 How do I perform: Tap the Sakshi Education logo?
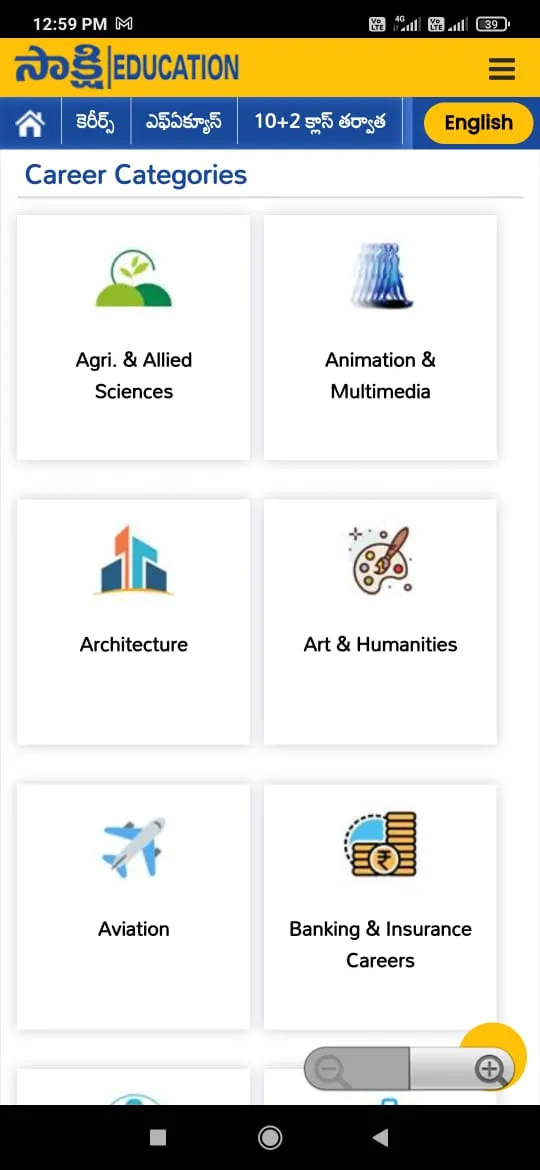coord(127,67)
